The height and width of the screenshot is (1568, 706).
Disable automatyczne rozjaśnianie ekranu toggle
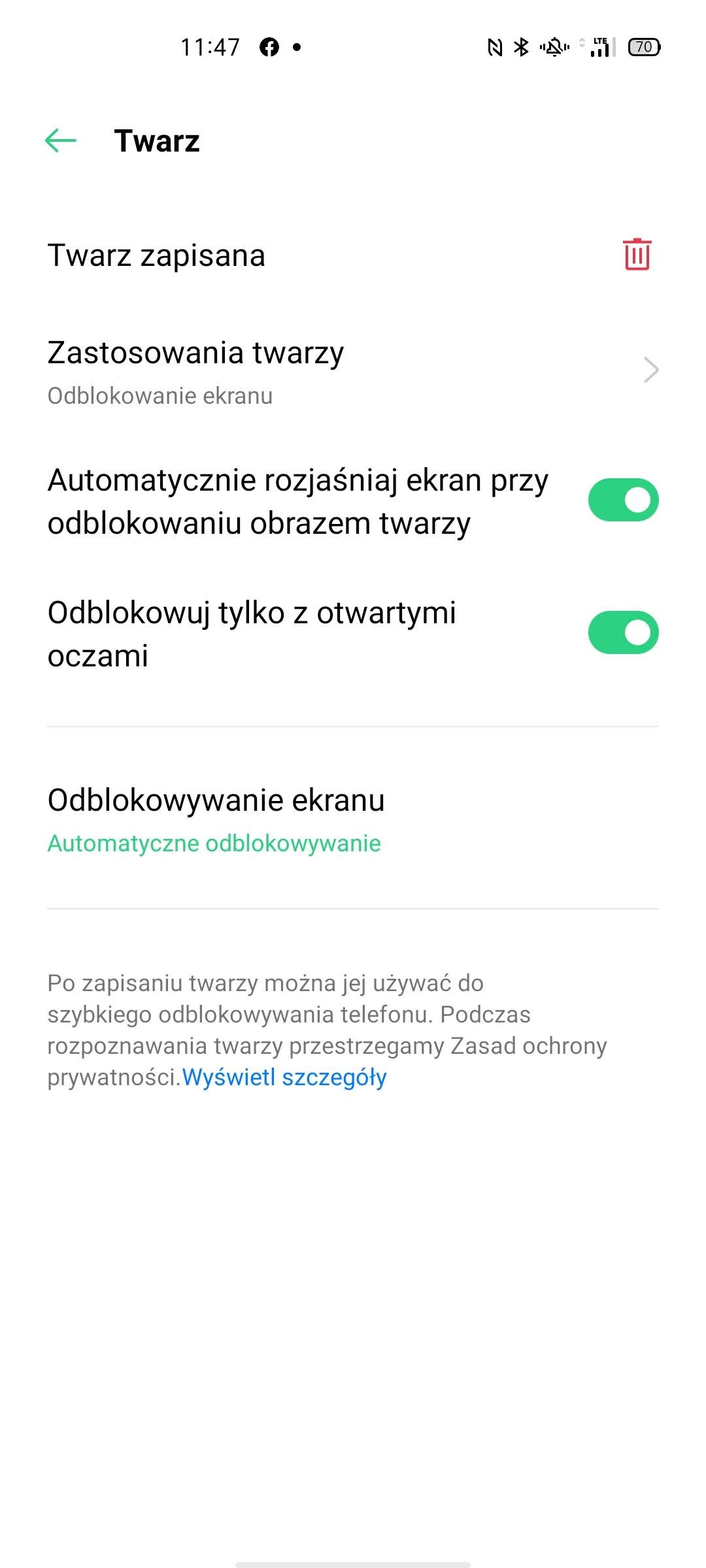point(623,500)
